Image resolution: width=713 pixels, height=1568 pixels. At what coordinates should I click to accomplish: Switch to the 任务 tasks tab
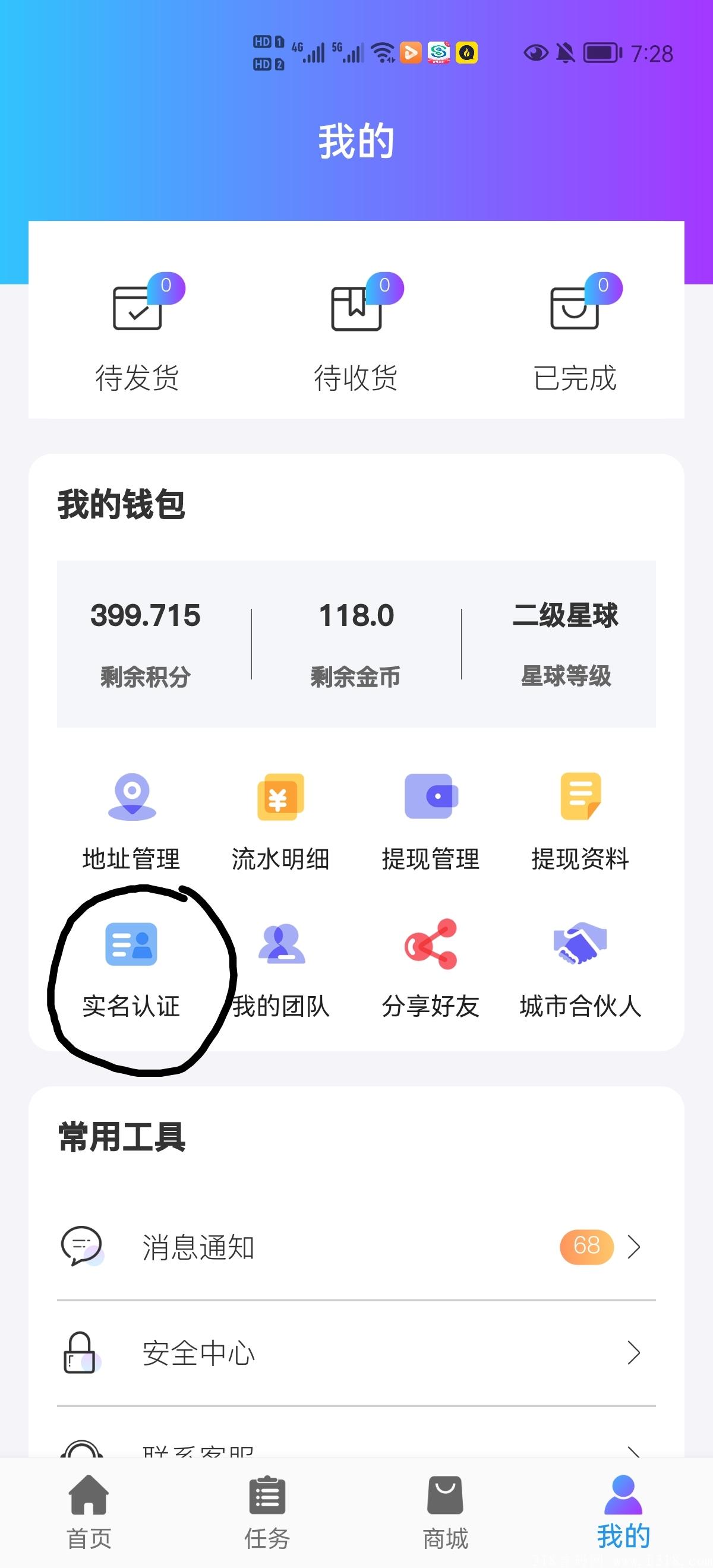coord(267,1512)
